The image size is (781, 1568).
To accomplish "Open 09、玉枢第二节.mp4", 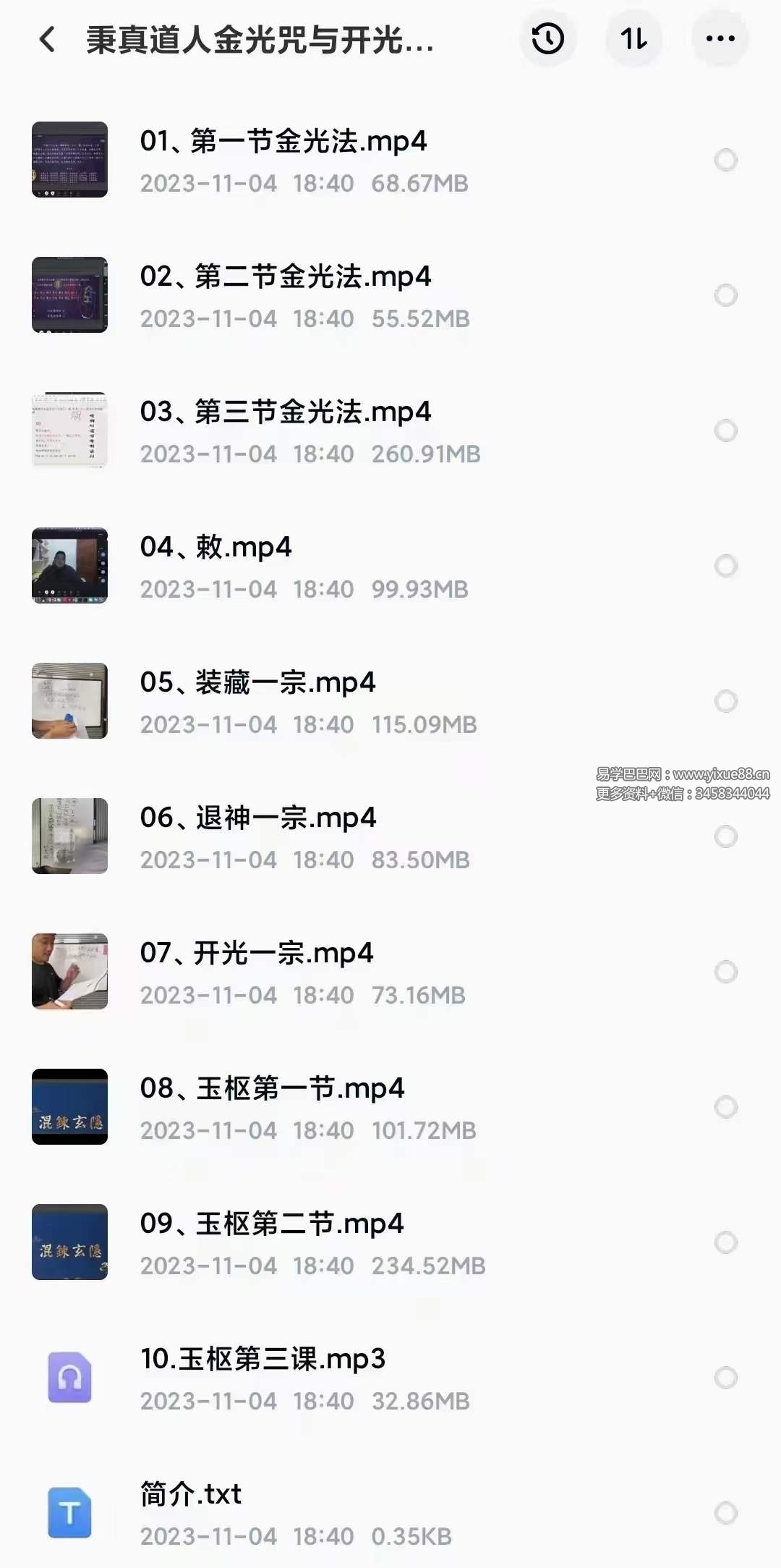I will [272, 1224].
